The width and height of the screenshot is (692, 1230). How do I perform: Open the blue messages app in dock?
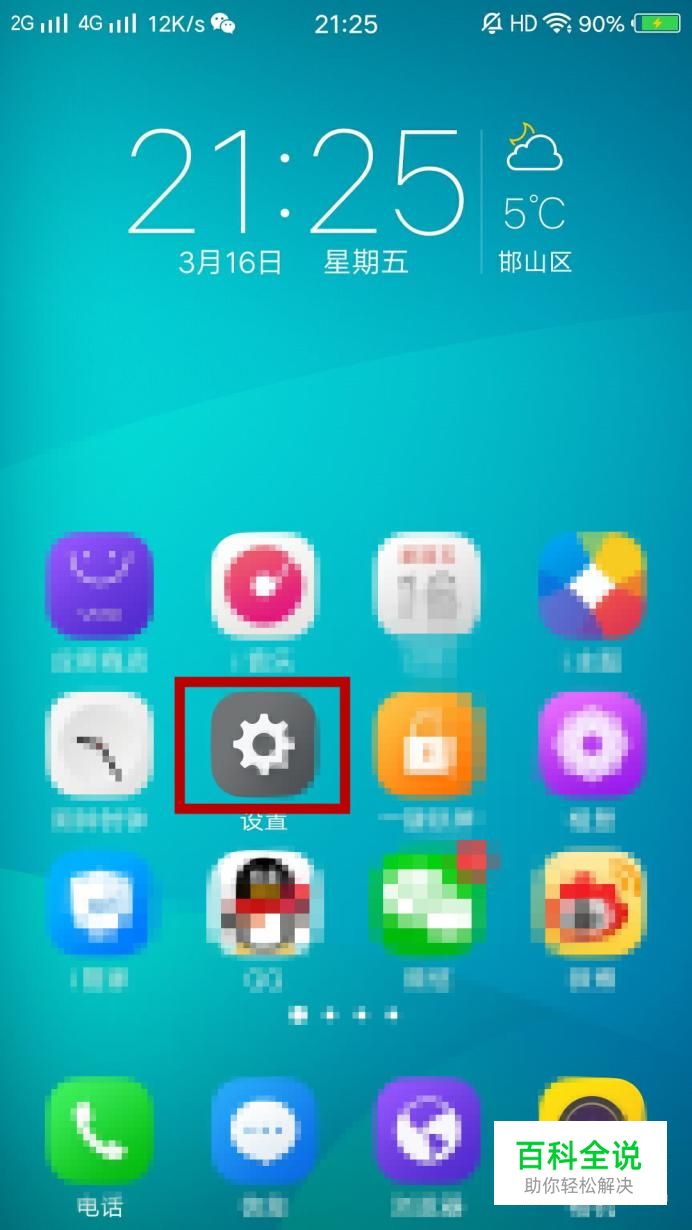point(263,1130)
